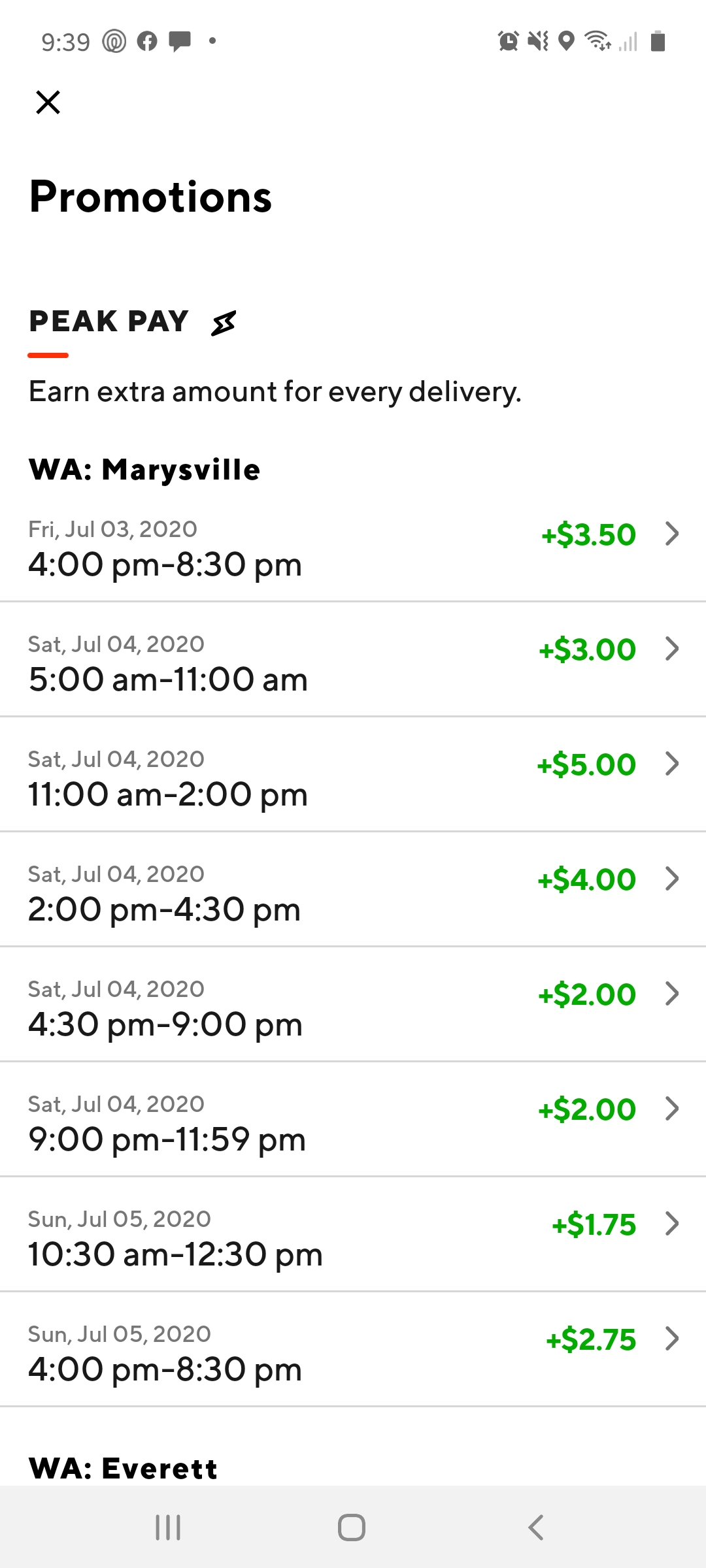Tap the alarm clock icon in the status bar
The height and width of the screenshot is (1568, 706).
pyautogui.click(x=509, y=42)
